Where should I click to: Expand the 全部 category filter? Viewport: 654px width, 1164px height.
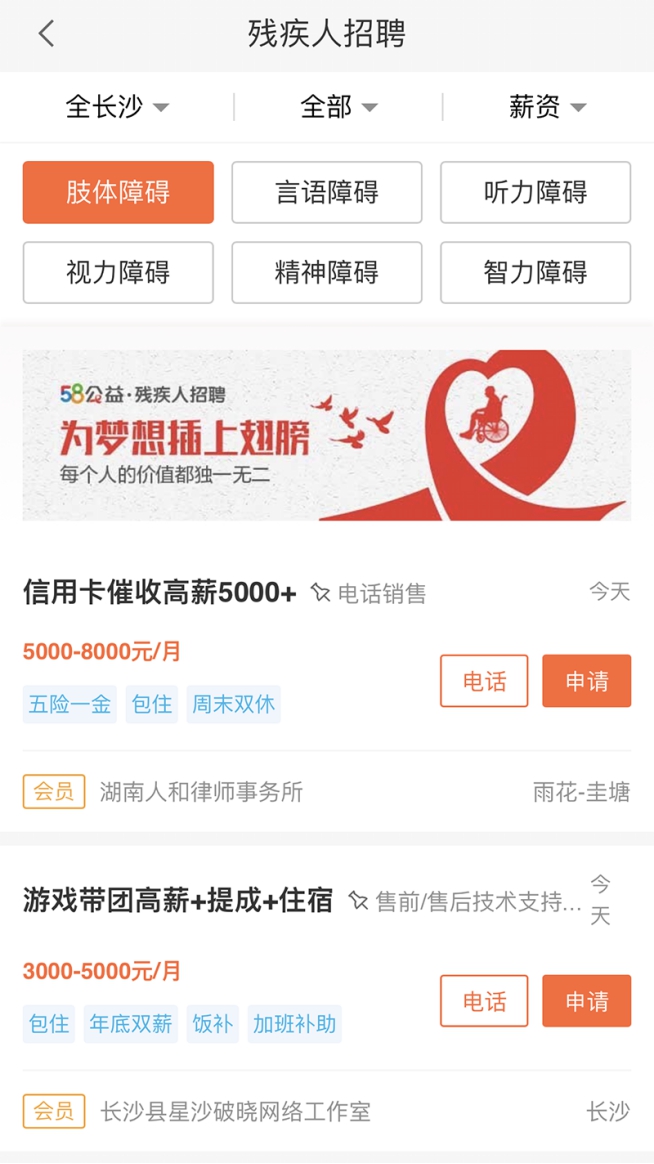[x=339, y=107]
